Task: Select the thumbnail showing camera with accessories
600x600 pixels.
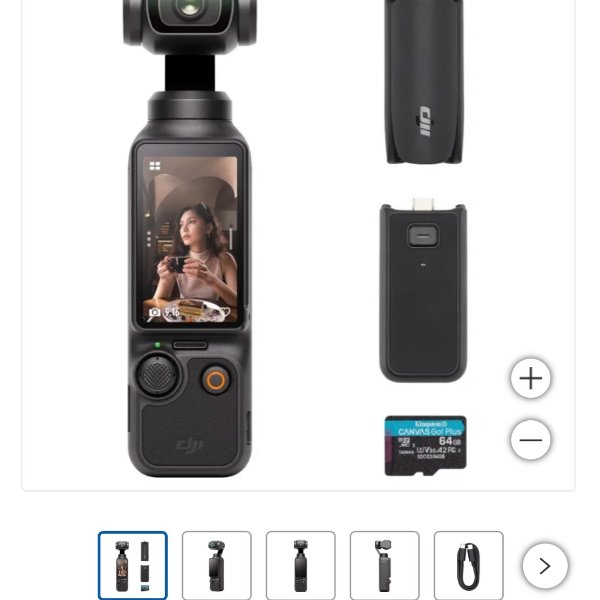Action: pos(133,566)
